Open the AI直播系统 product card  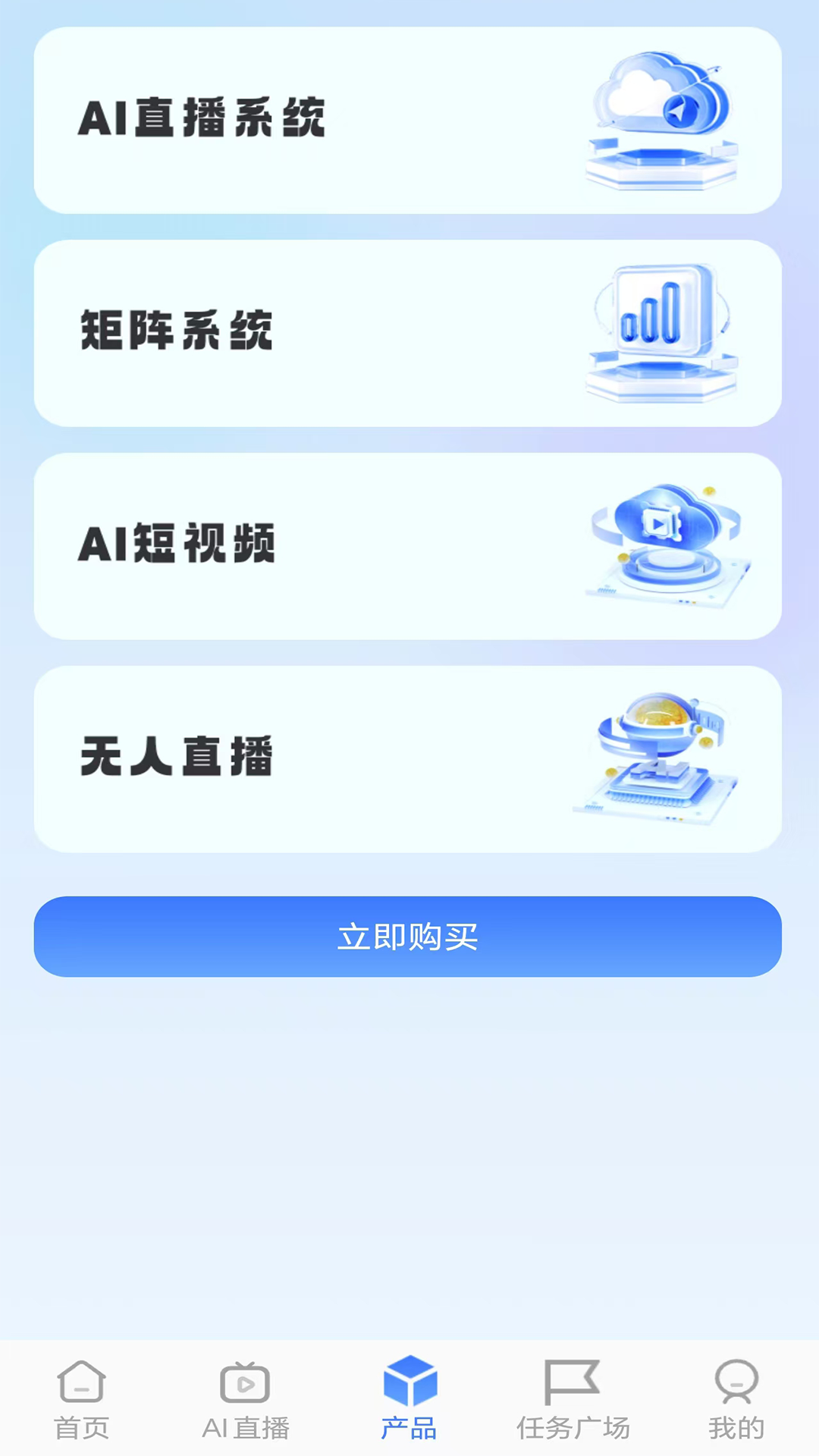tap(409, 120)
